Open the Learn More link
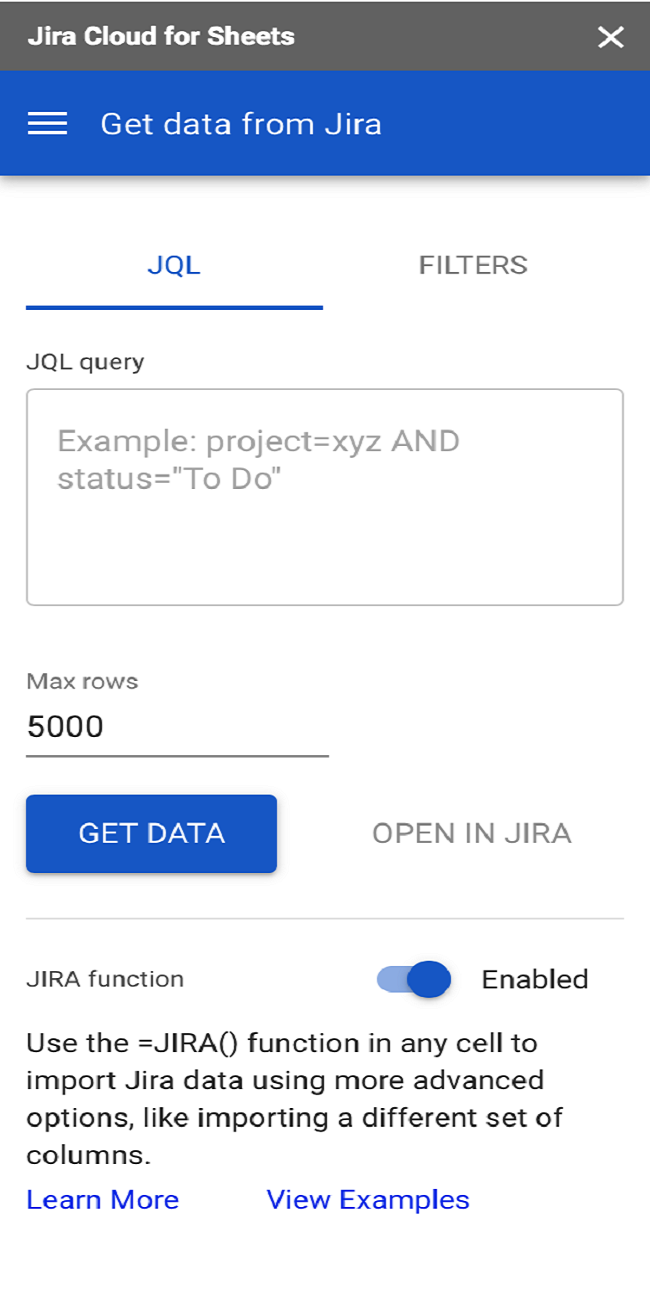The height and width of the screenshot is (1300, 650). tap(103, 1200)
